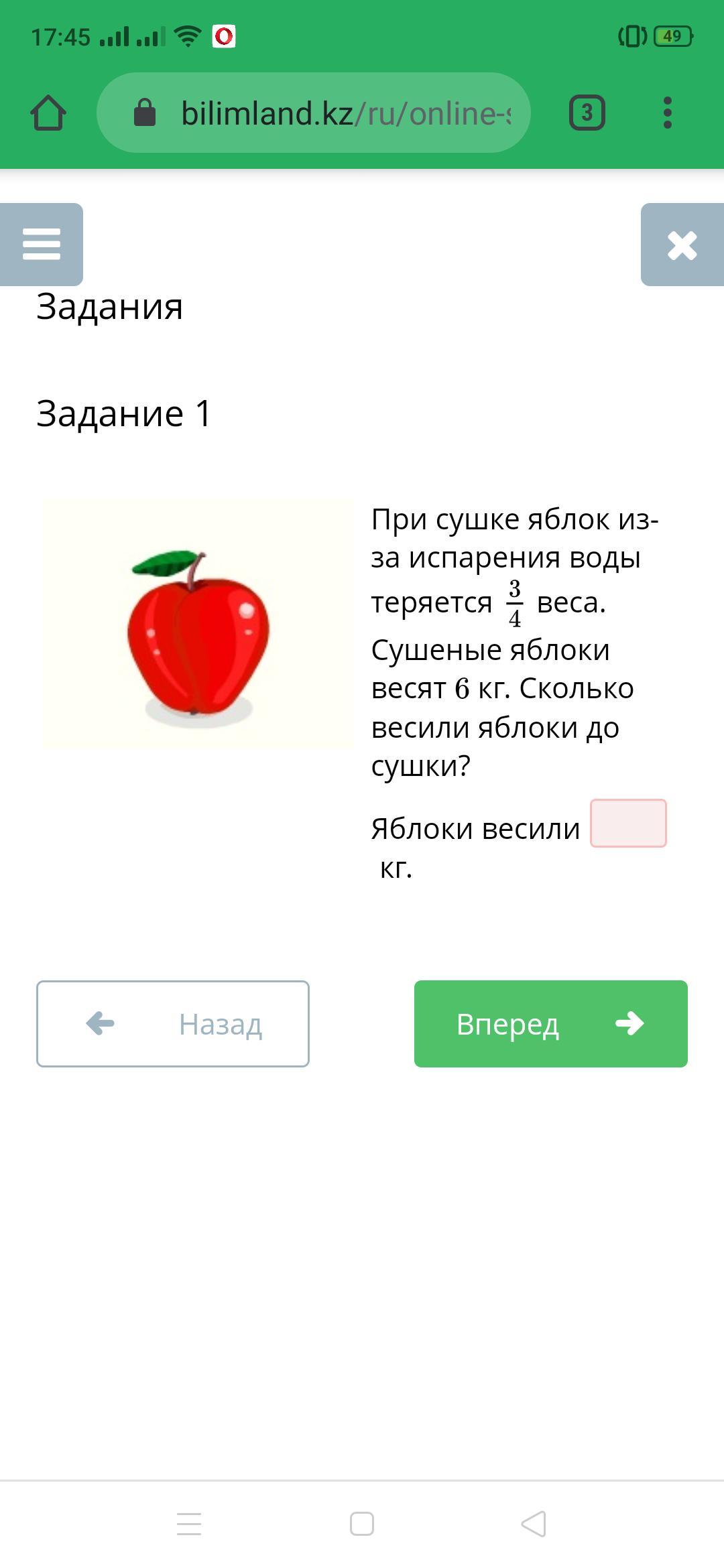724x1568 pixels.
Task: Proceed with the Вперед button
Action: pyautogui.click(x=550, y=1023)
